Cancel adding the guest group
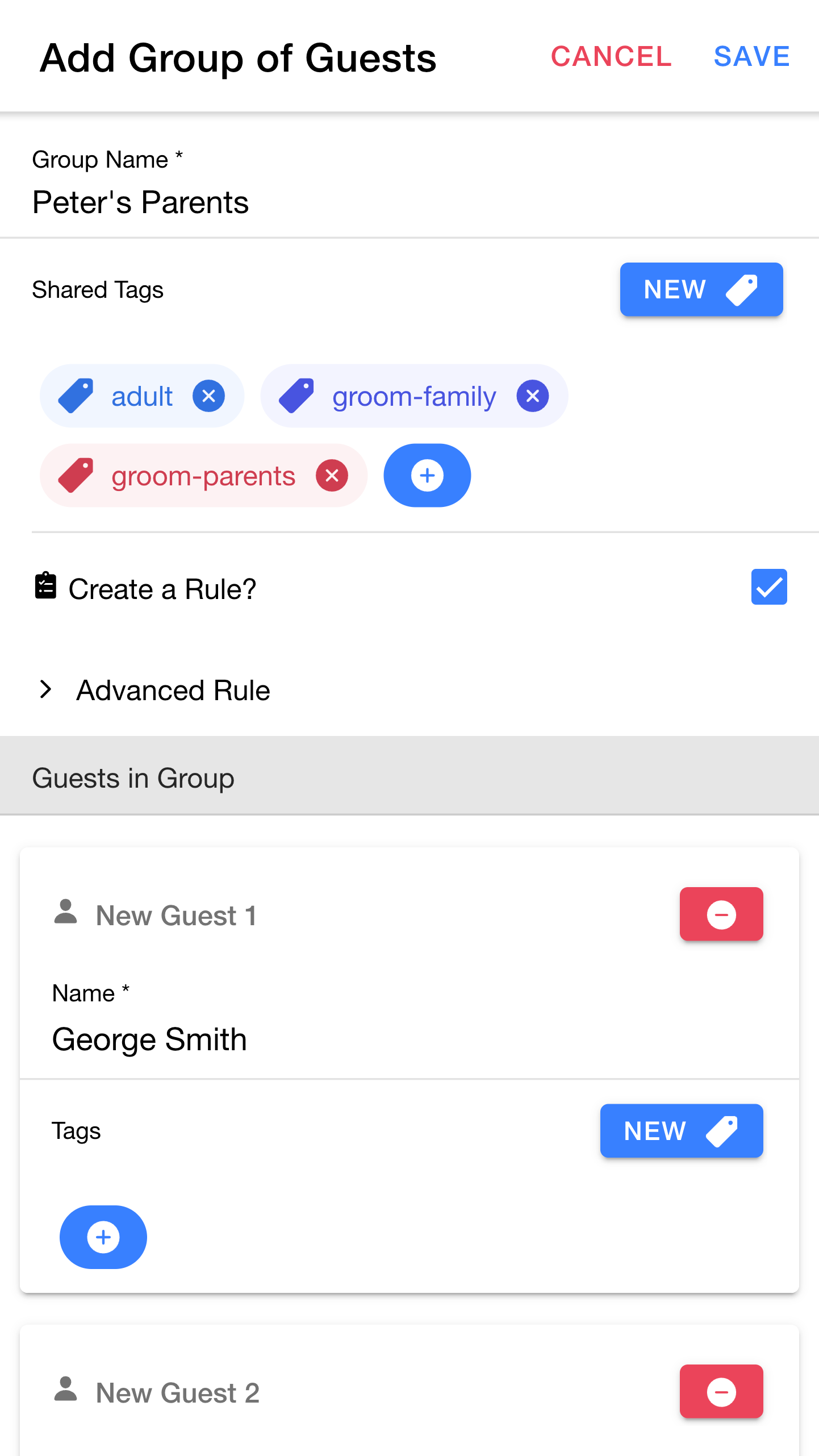 point(611,57)
